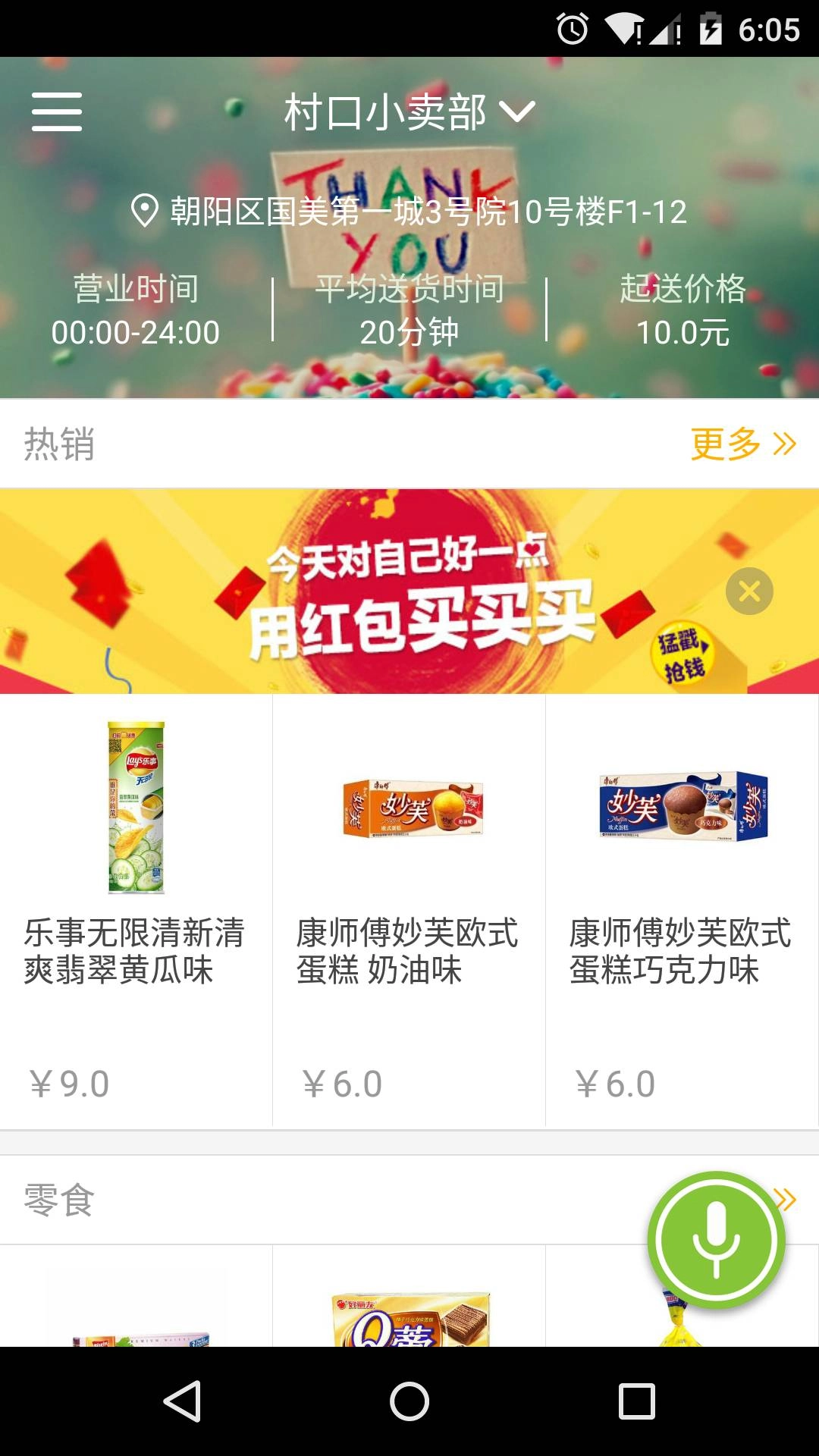Click the double-arrow icon beside 更多

tap(783, 445)
